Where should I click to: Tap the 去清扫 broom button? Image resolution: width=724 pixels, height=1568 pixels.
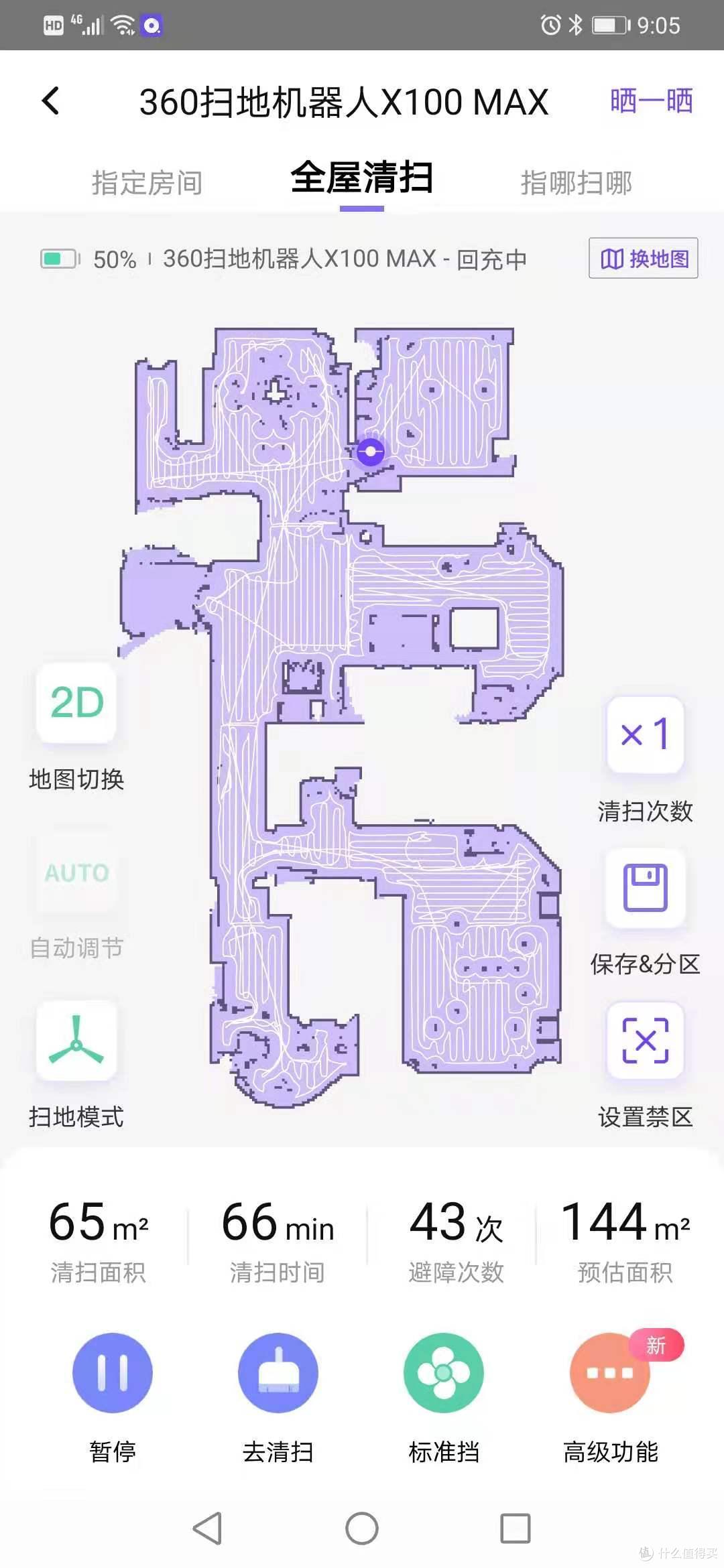click(x=278, y=1372)
